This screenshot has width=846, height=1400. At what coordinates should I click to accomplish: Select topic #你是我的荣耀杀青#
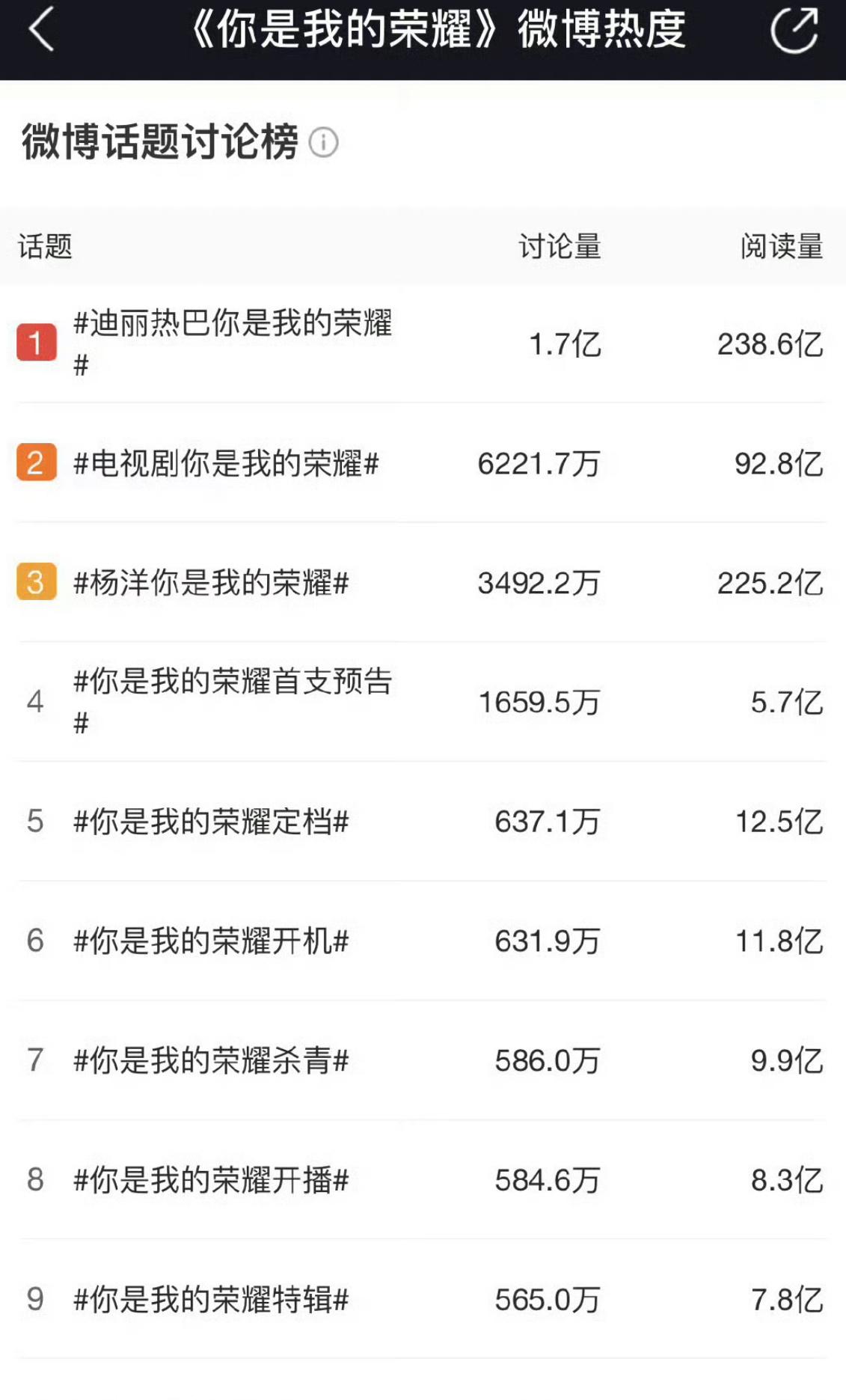pos(423,1060)
